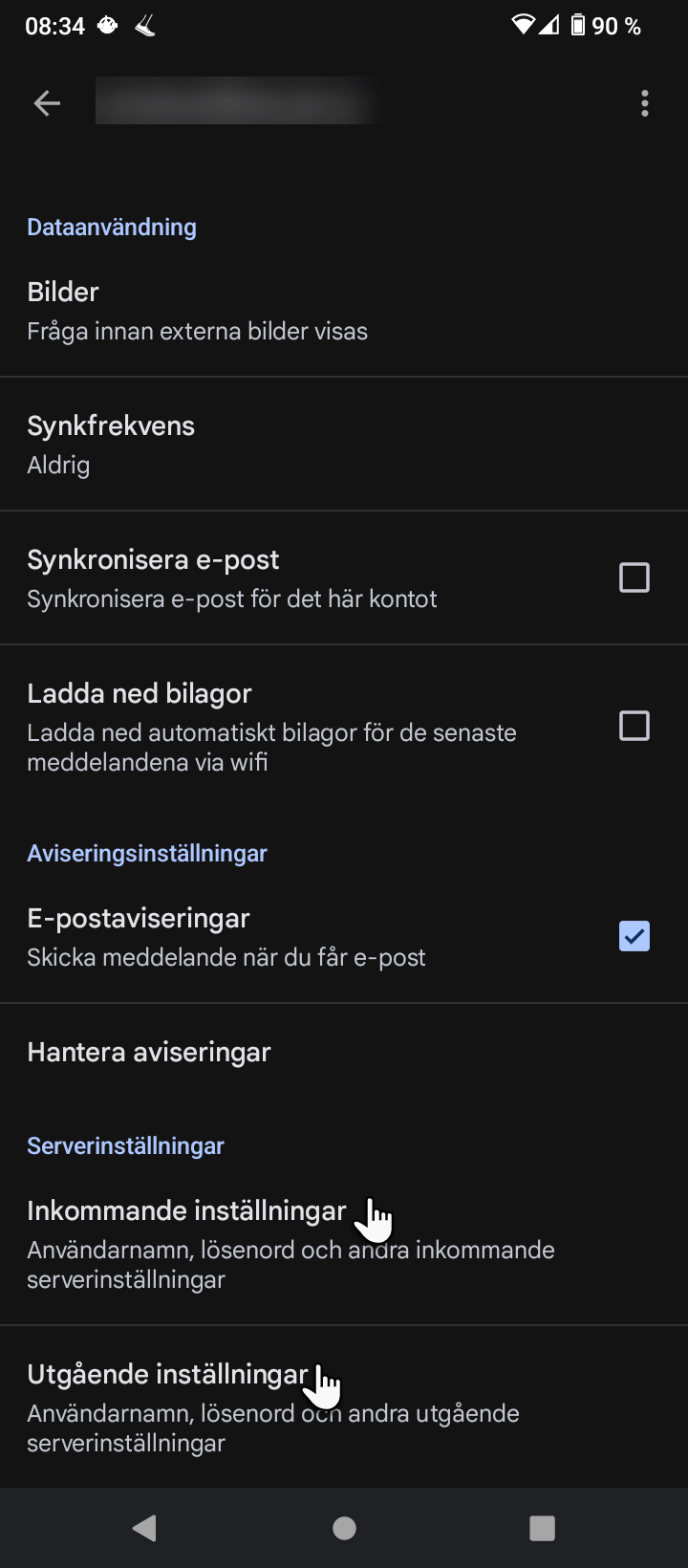Go back using the arrow icon
688x1568 pixels.
tap(46, 102)
